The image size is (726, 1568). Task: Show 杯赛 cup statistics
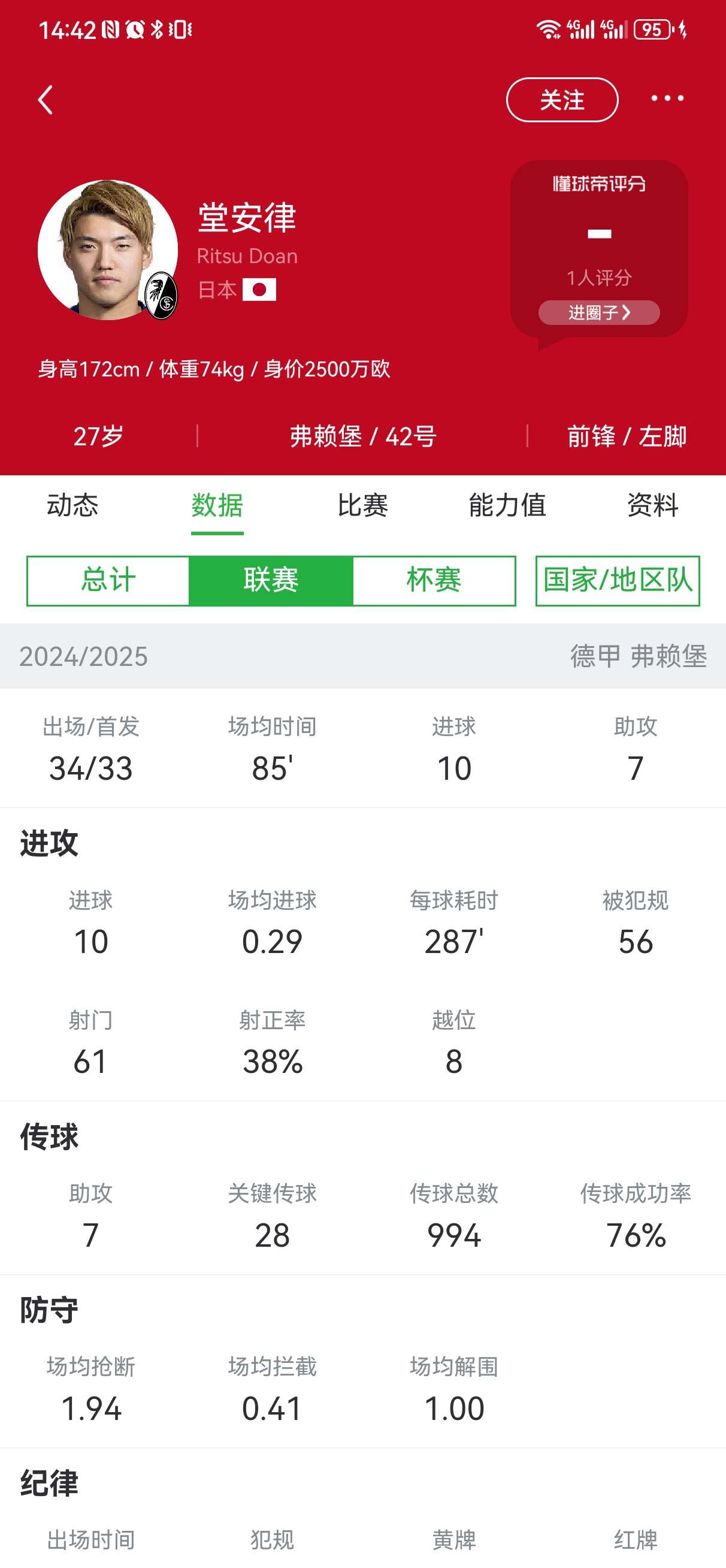coord(434,580)
